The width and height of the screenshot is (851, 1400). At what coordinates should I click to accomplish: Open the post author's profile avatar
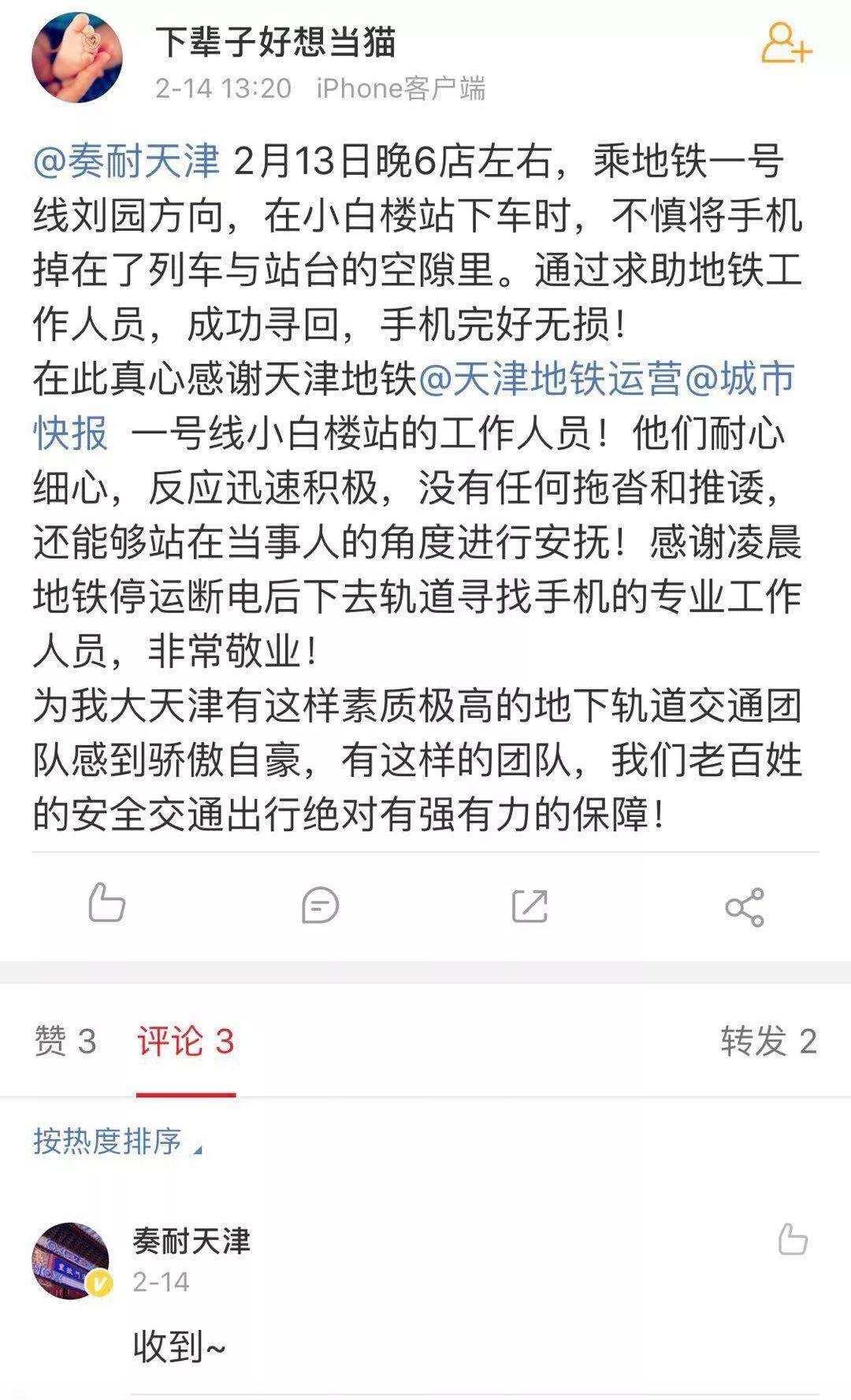point(76,57)
